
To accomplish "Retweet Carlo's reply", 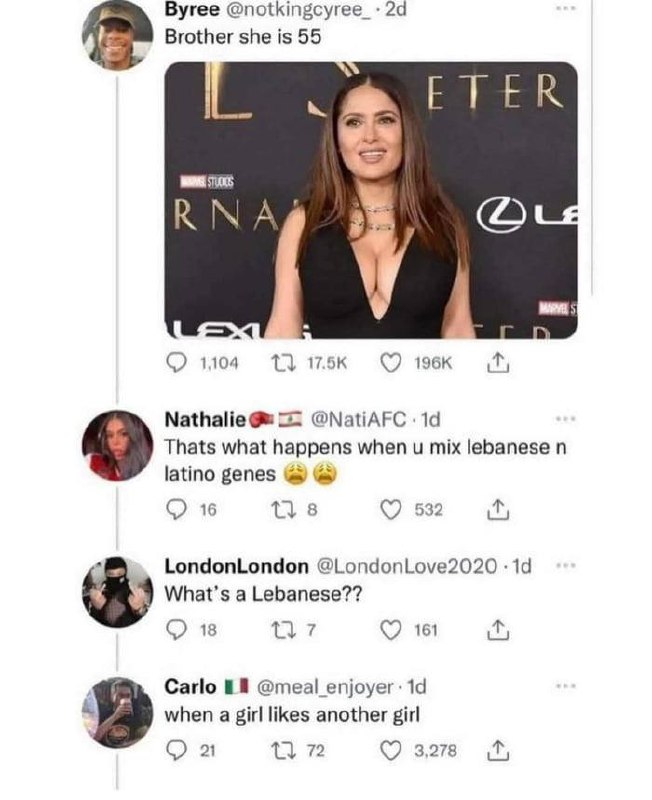I will tap(280, 751).
